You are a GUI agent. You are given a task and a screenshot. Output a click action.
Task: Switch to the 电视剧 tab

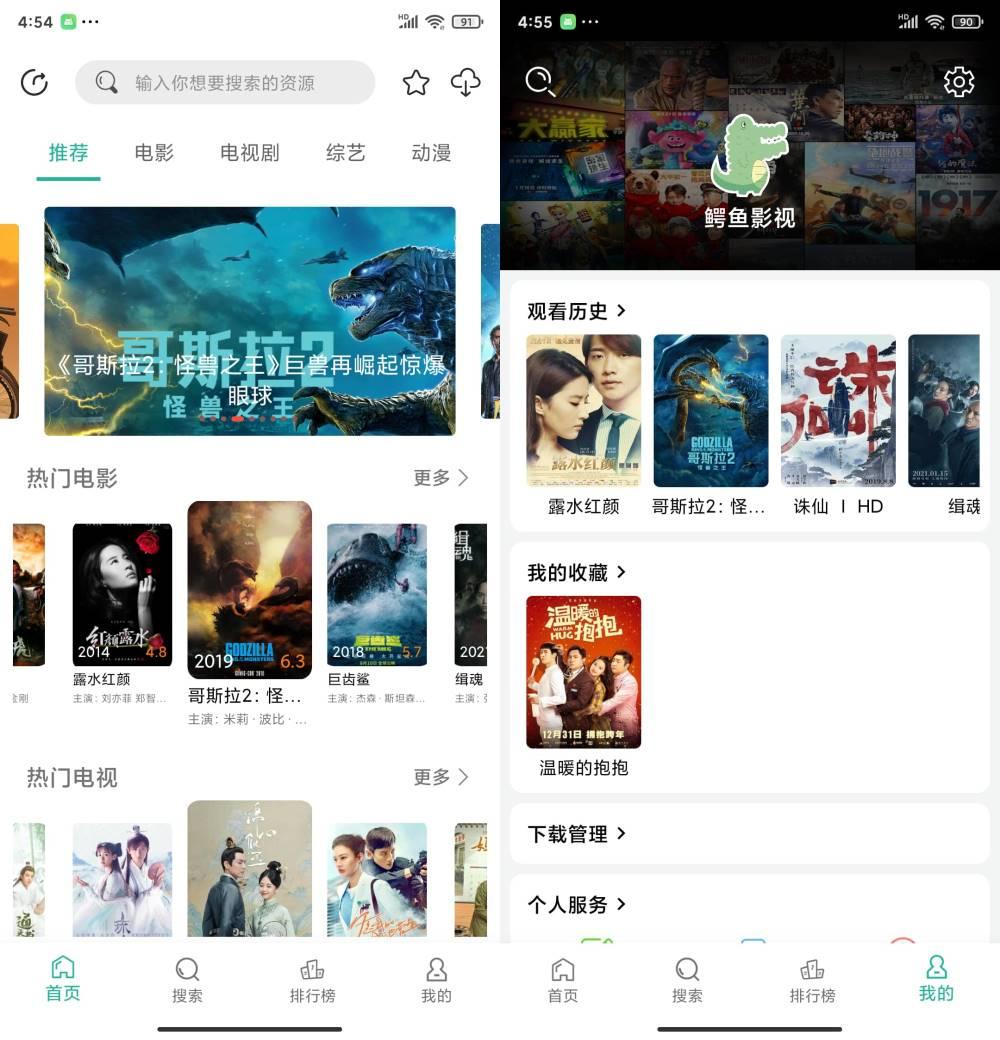pyautogui.click(x=249, y=153)
